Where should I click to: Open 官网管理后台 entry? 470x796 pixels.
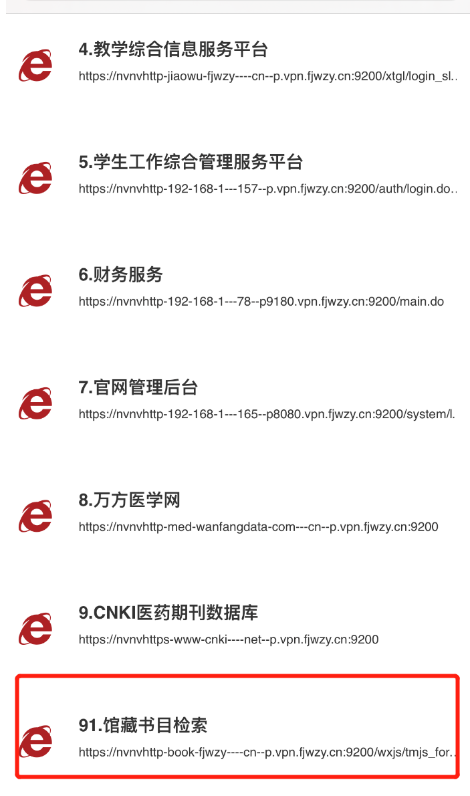pyautogui.click(x=238, y=401)
